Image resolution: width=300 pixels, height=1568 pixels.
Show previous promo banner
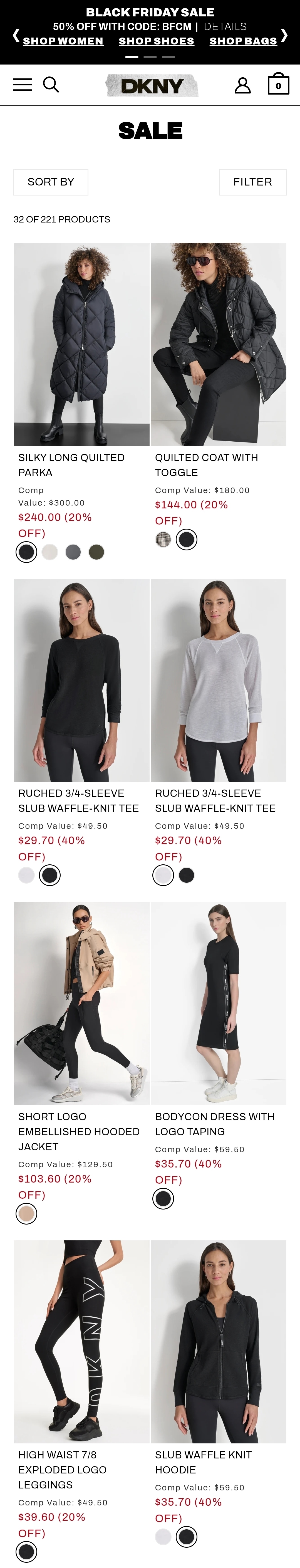pyautogui.click(x=16, y=35)
